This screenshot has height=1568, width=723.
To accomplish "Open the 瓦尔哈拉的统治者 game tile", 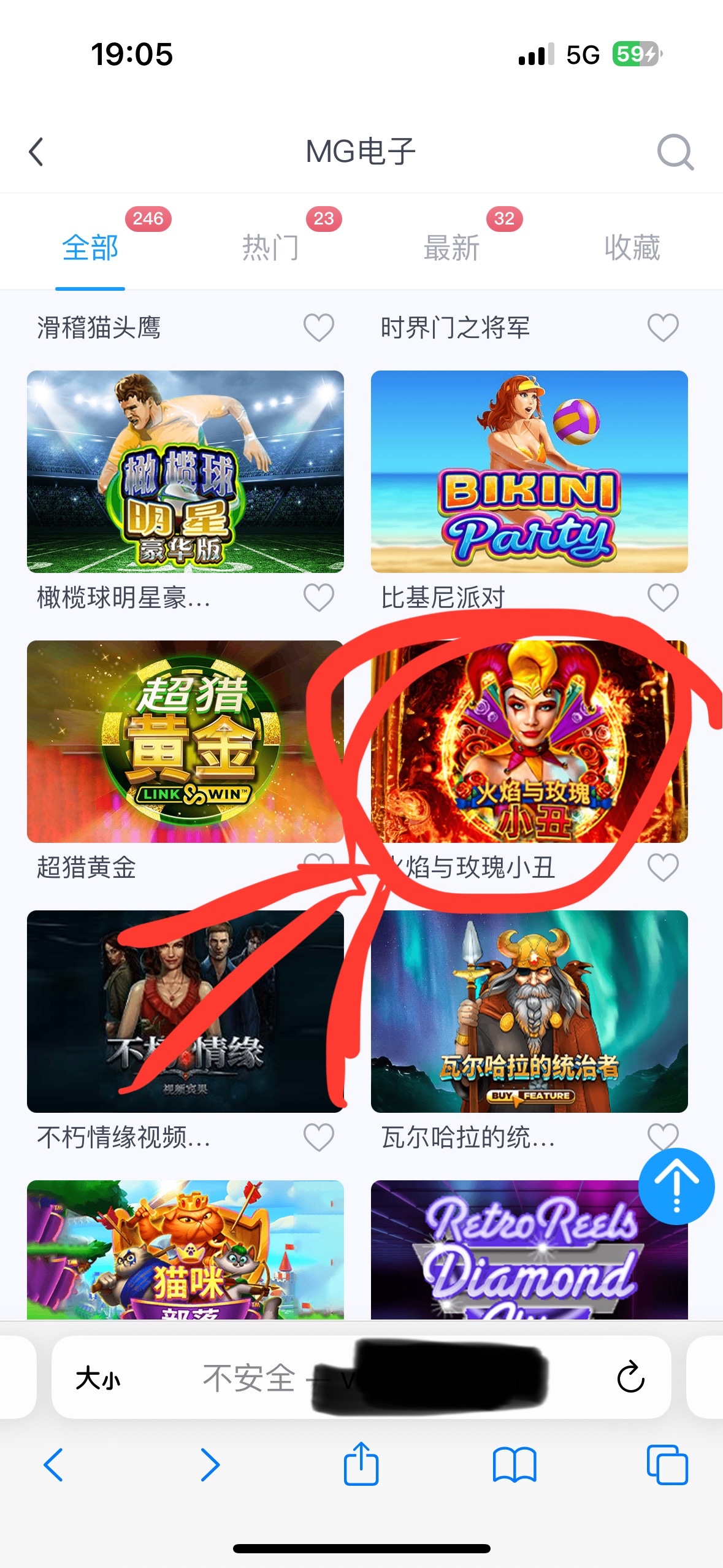I will pos(529,1011).
